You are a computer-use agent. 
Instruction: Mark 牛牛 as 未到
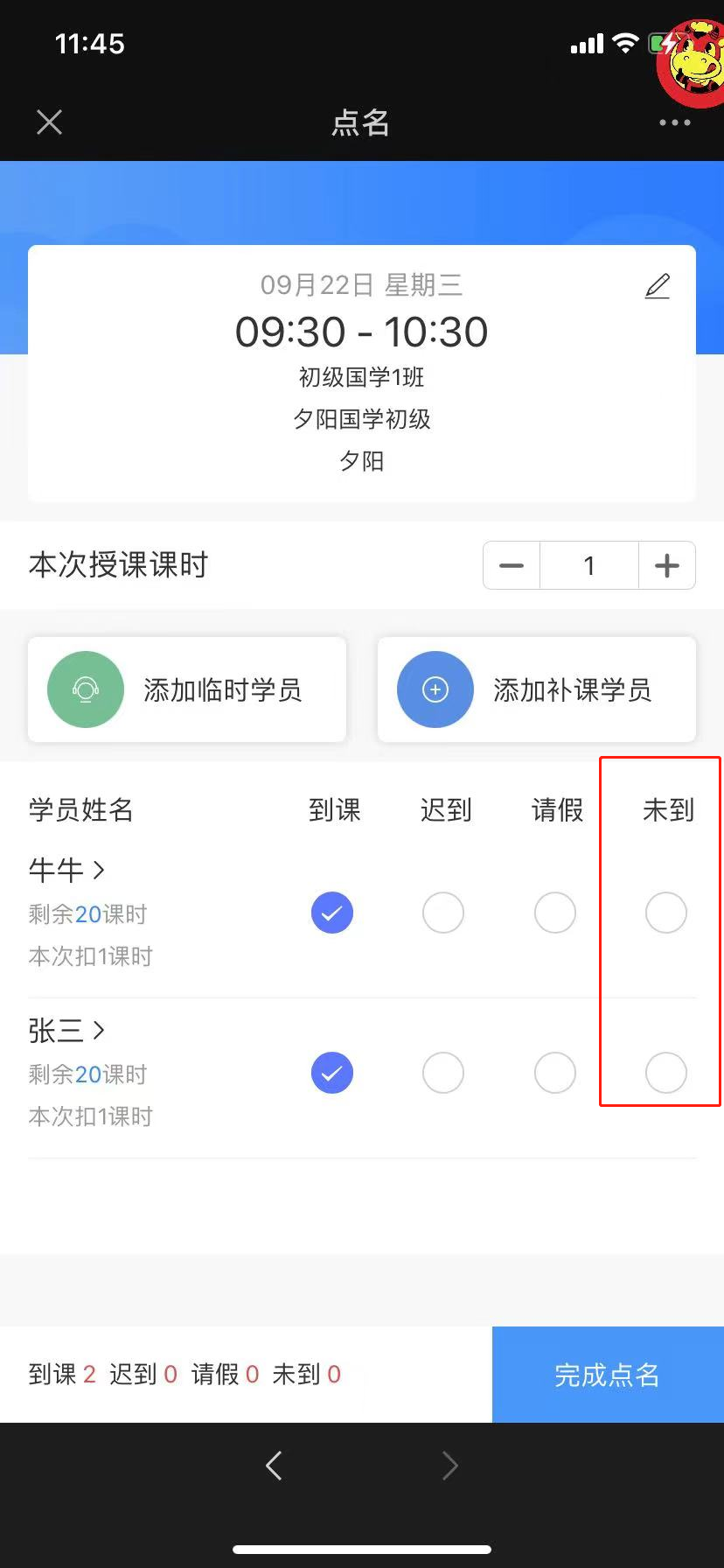666,913
